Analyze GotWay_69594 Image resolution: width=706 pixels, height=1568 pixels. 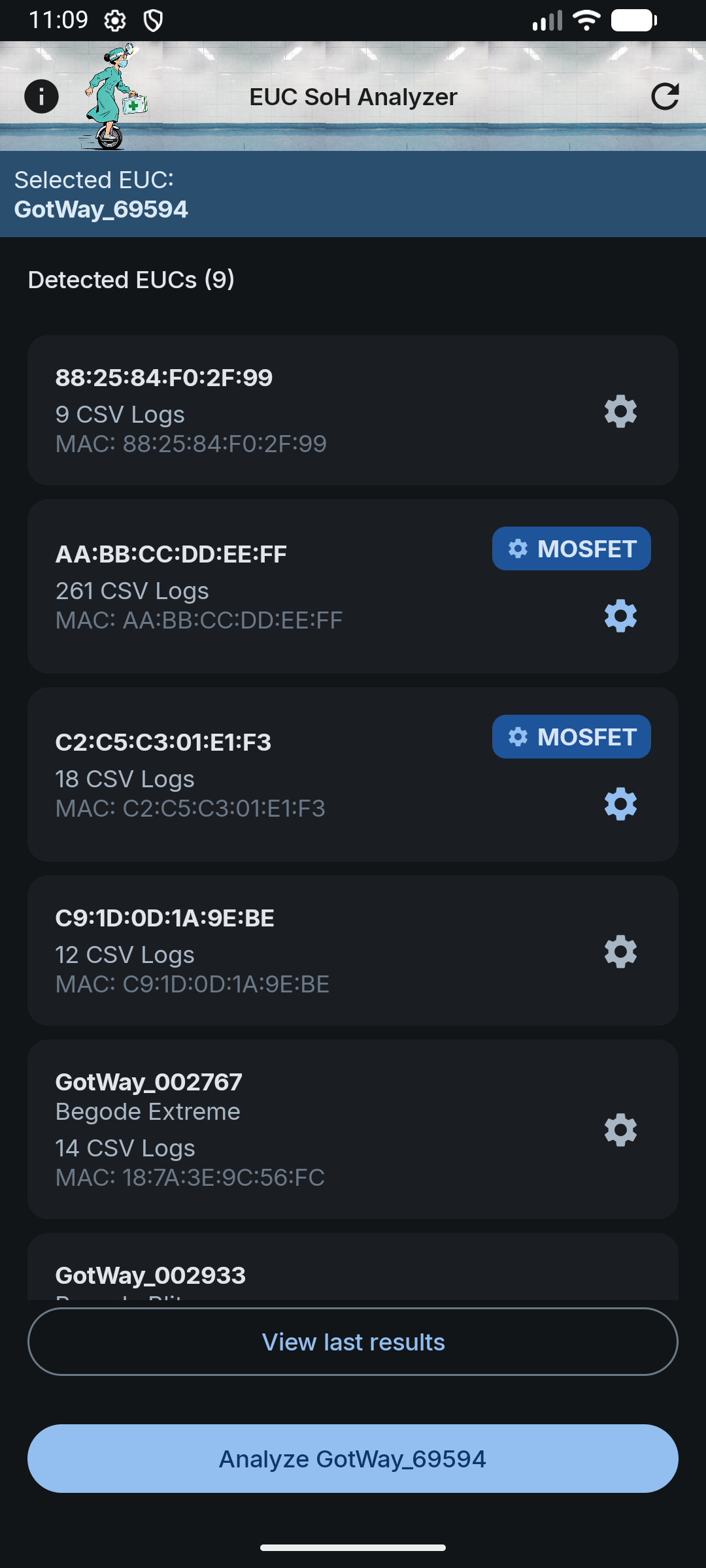[x=353, y=1459]
